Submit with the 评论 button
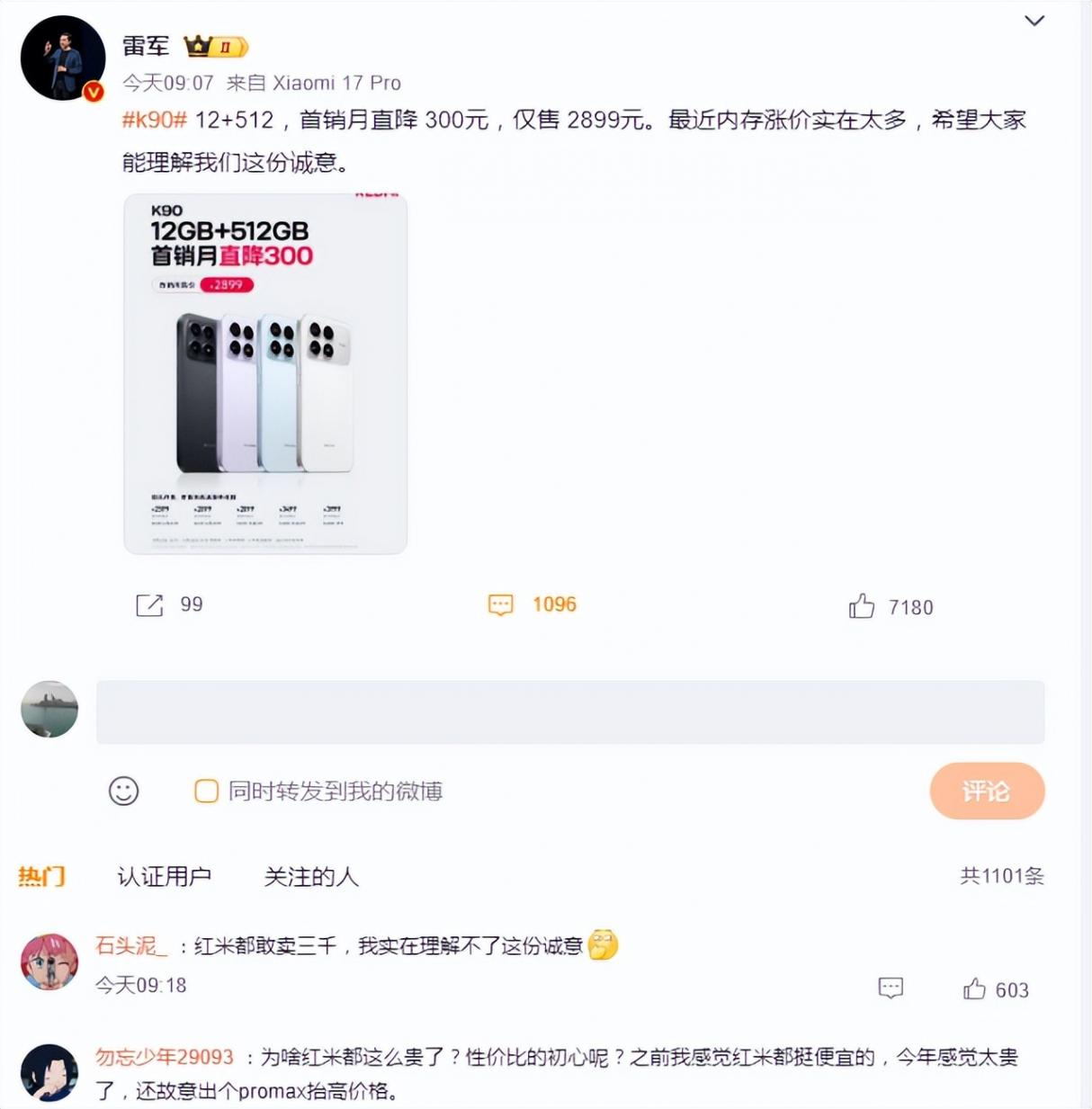Image resolution: width=1092 pixels, height=1109 pixels. click(x=986, y=792)
